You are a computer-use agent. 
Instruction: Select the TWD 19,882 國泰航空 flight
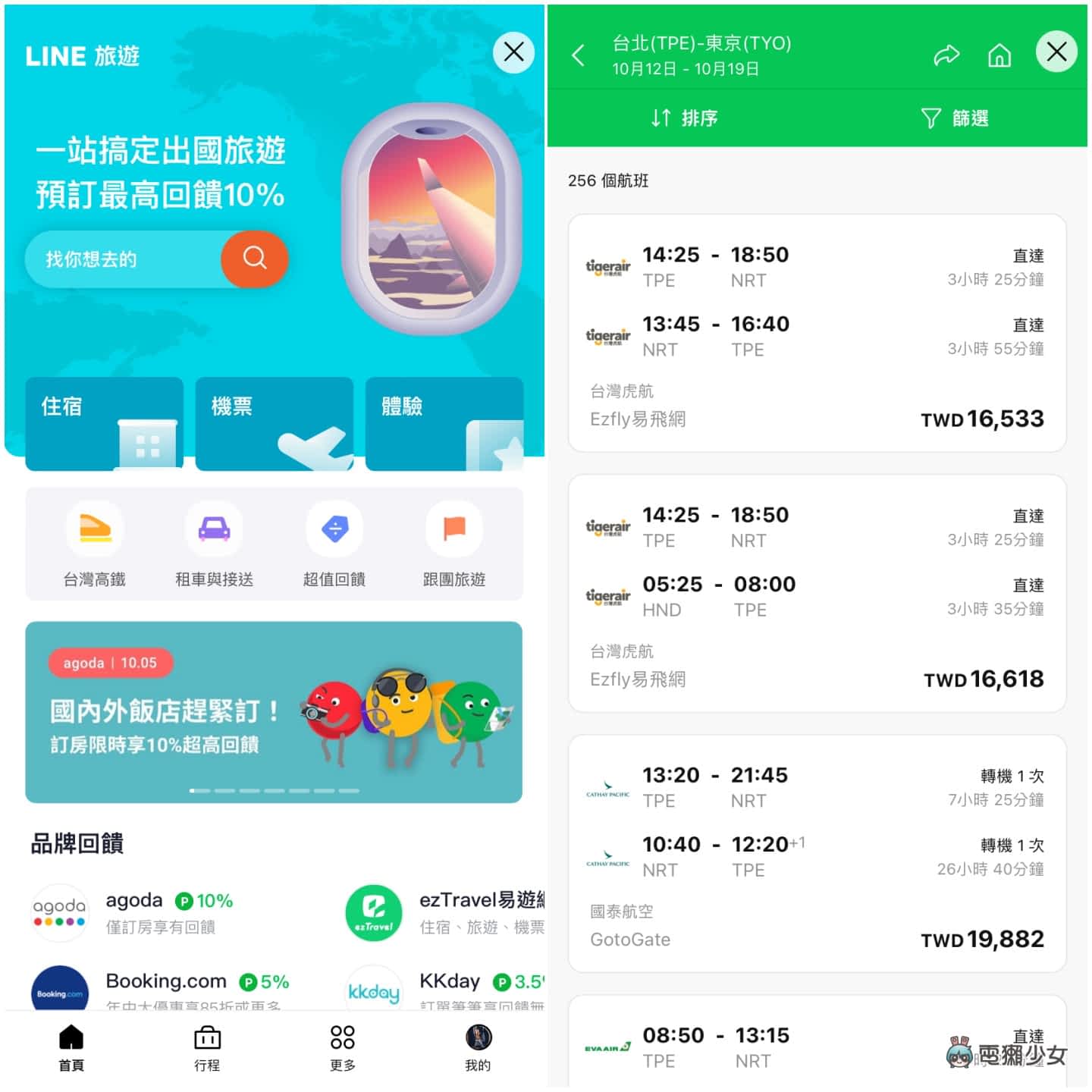817,854
